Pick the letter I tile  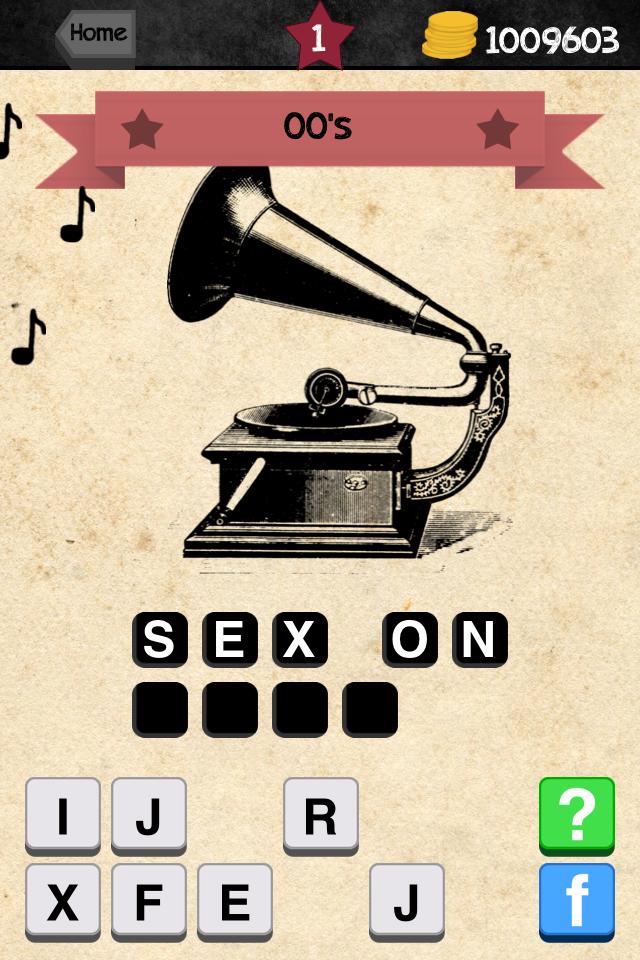pos(62,815)
